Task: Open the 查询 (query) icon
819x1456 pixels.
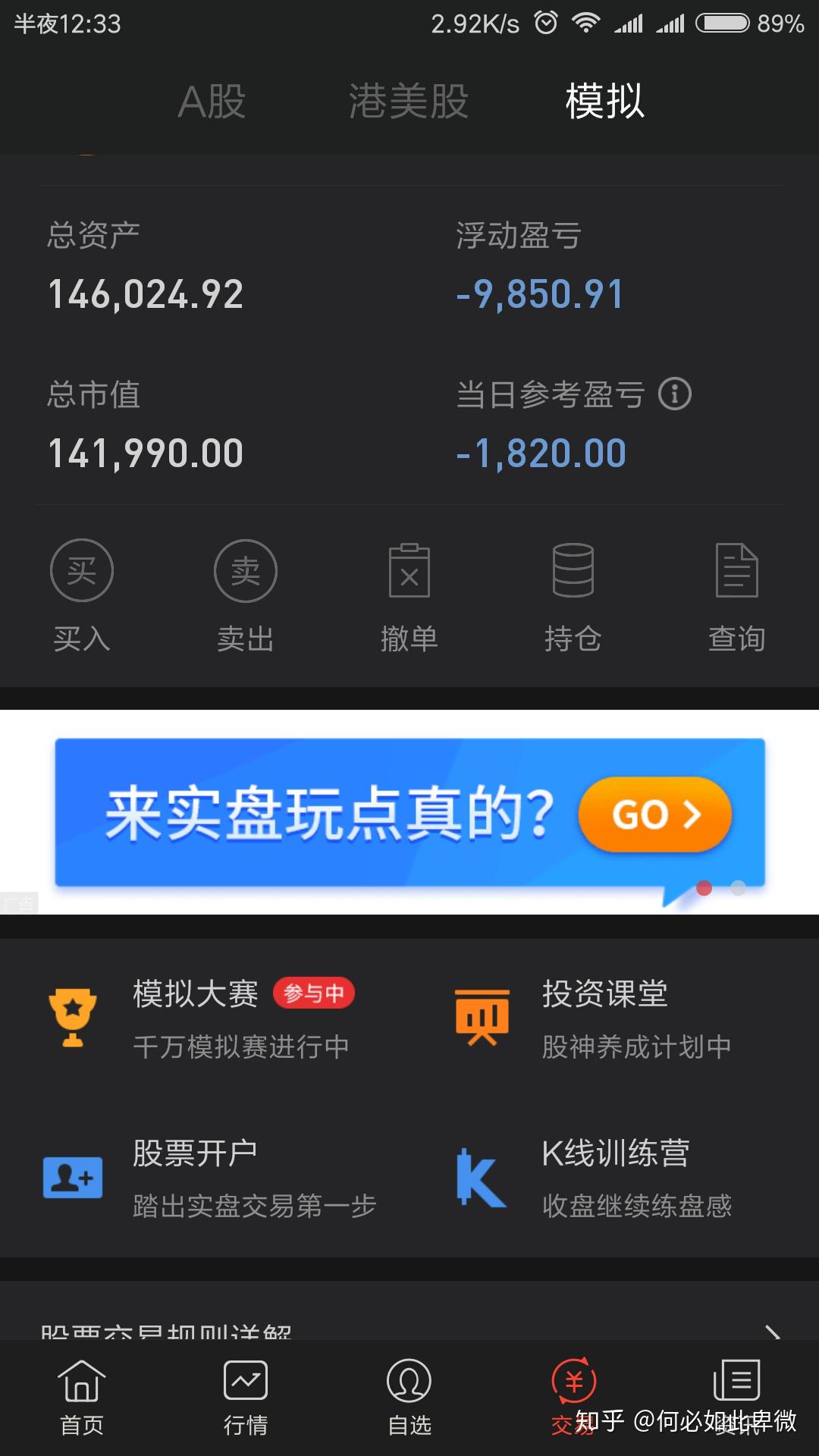Action: 736,571
